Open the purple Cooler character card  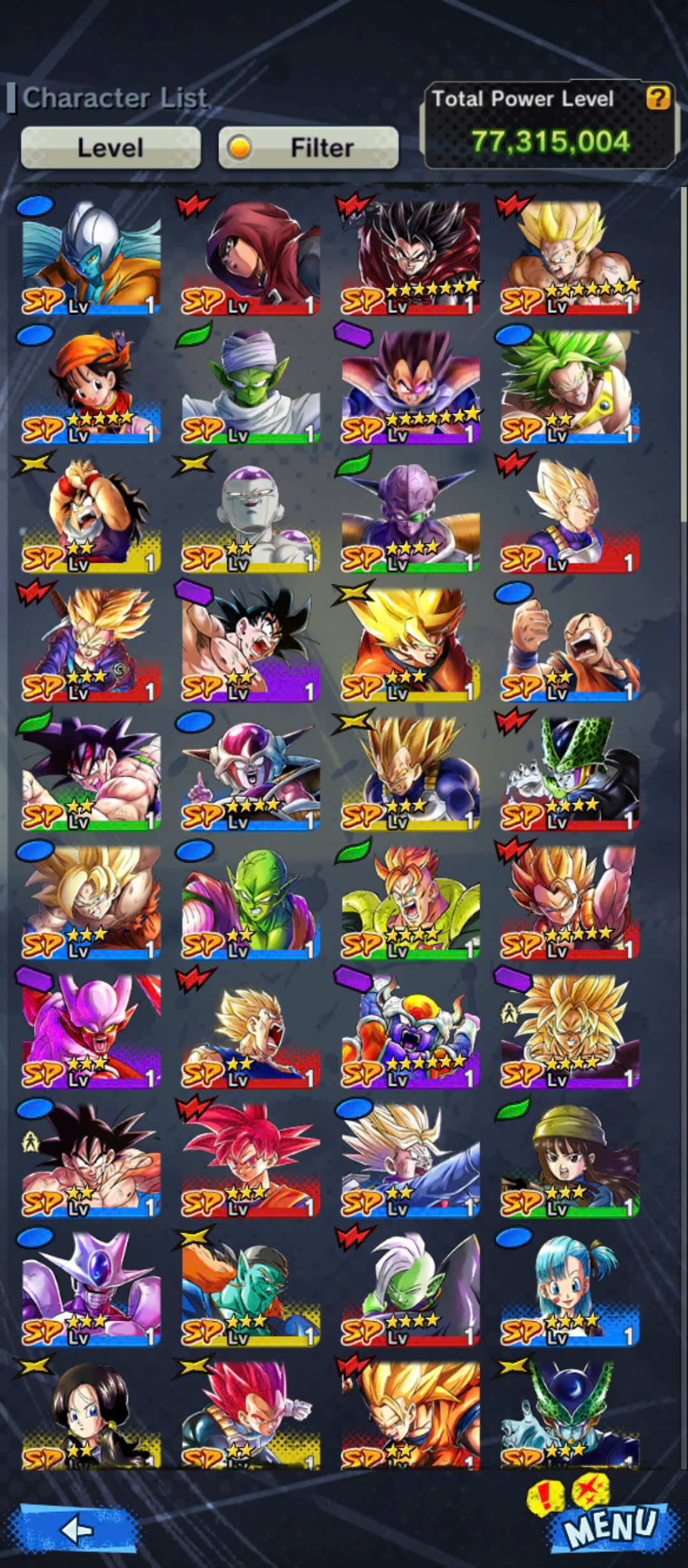coord(90,1287)
